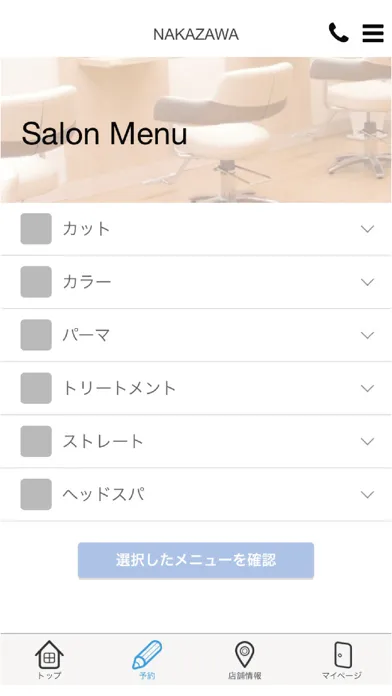Expand the カット menu section
Viewport: 392px width, 696px height.
click(196, 229)
